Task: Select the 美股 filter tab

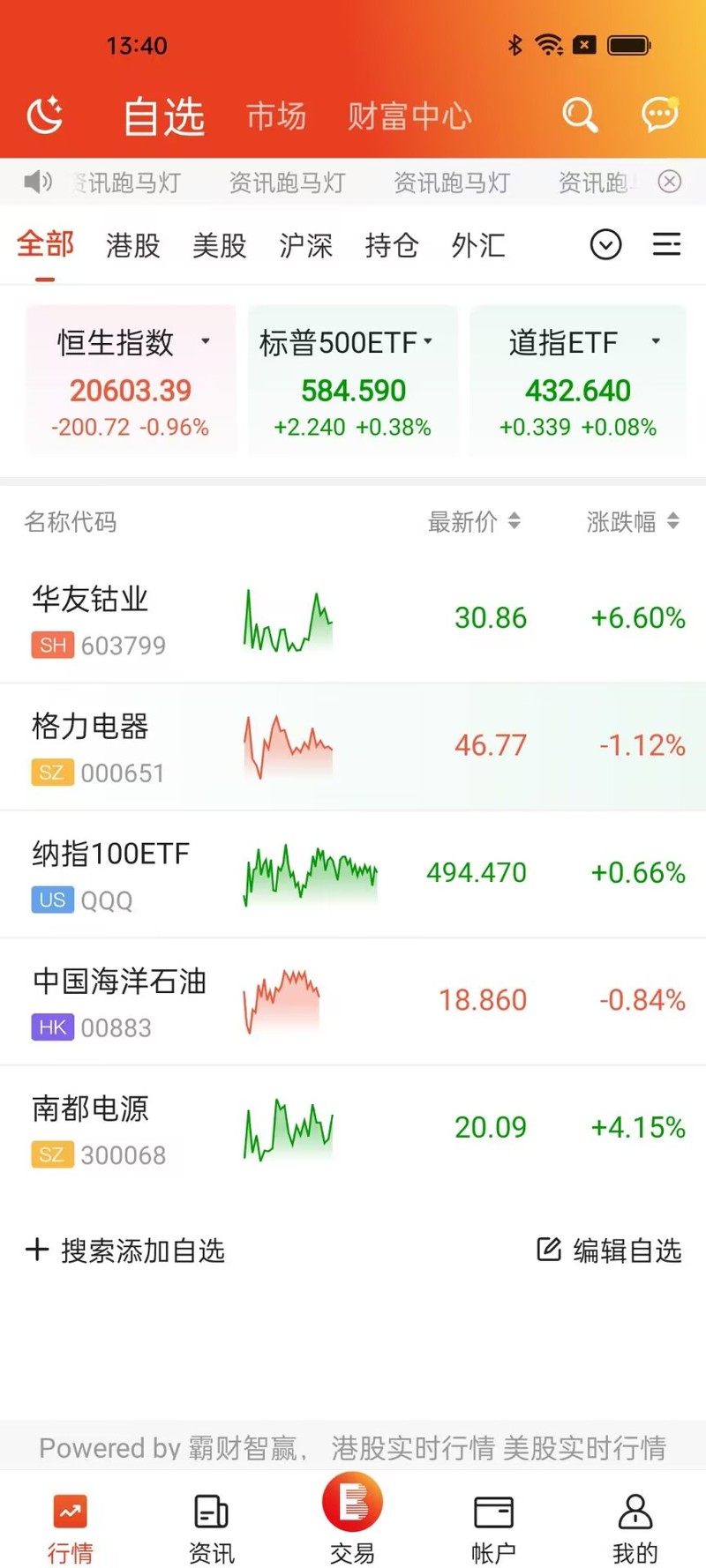Action: [x=220, y=245]
